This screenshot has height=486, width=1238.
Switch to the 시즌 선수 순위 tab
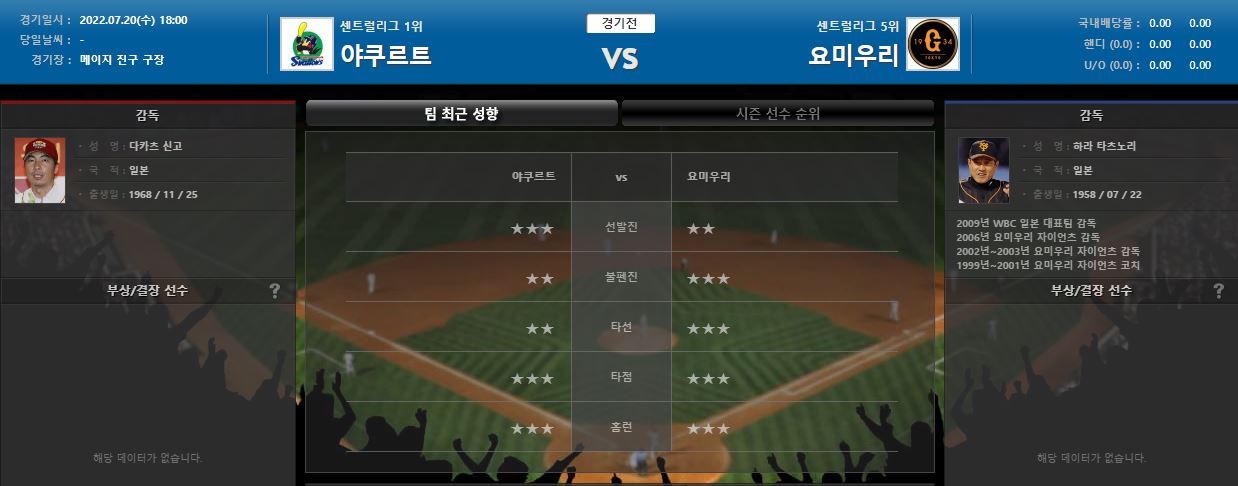pos(777,114)
